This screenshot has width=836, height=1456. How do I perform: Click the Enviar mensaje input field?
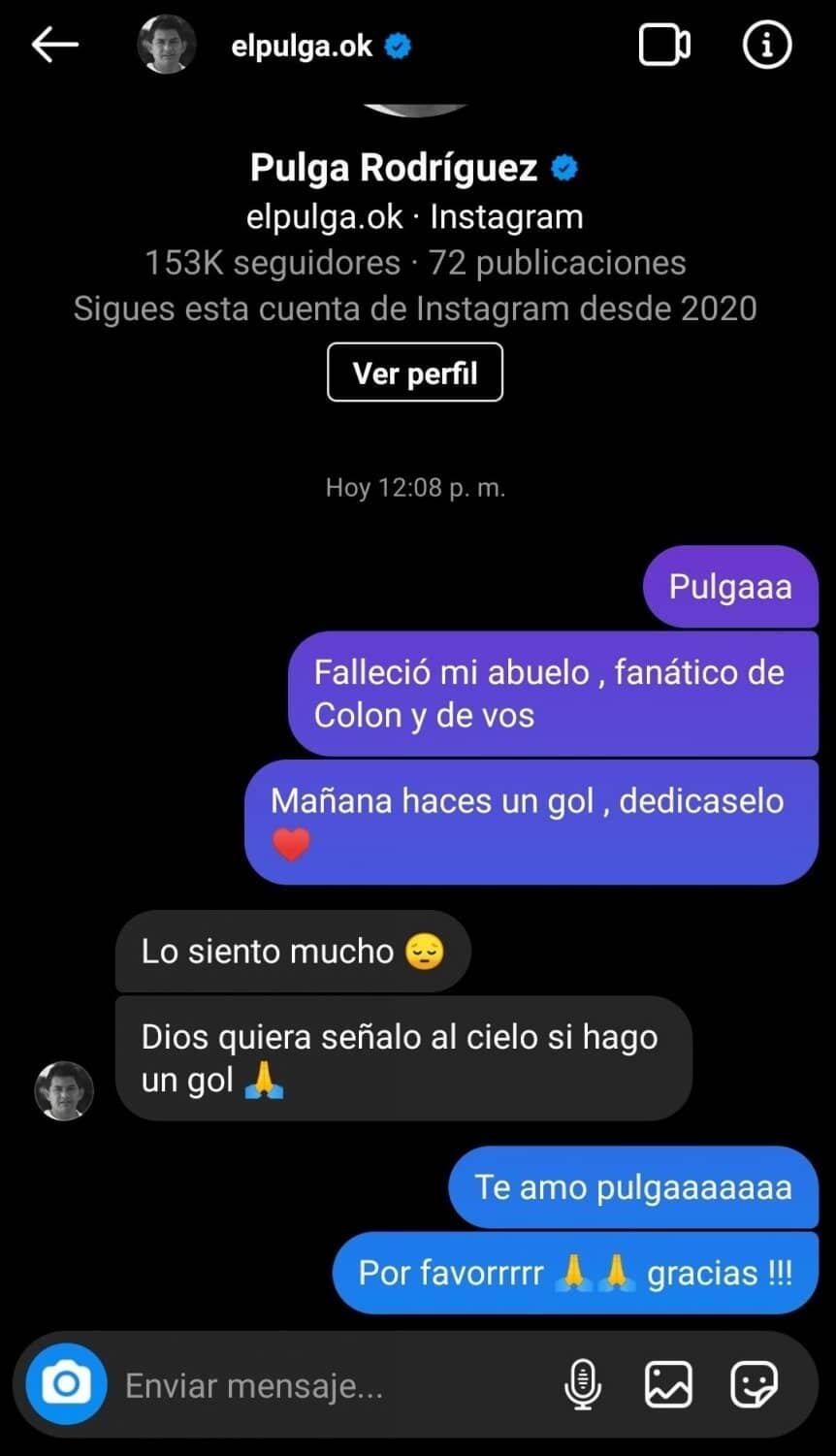click(x=291, y=1384)
